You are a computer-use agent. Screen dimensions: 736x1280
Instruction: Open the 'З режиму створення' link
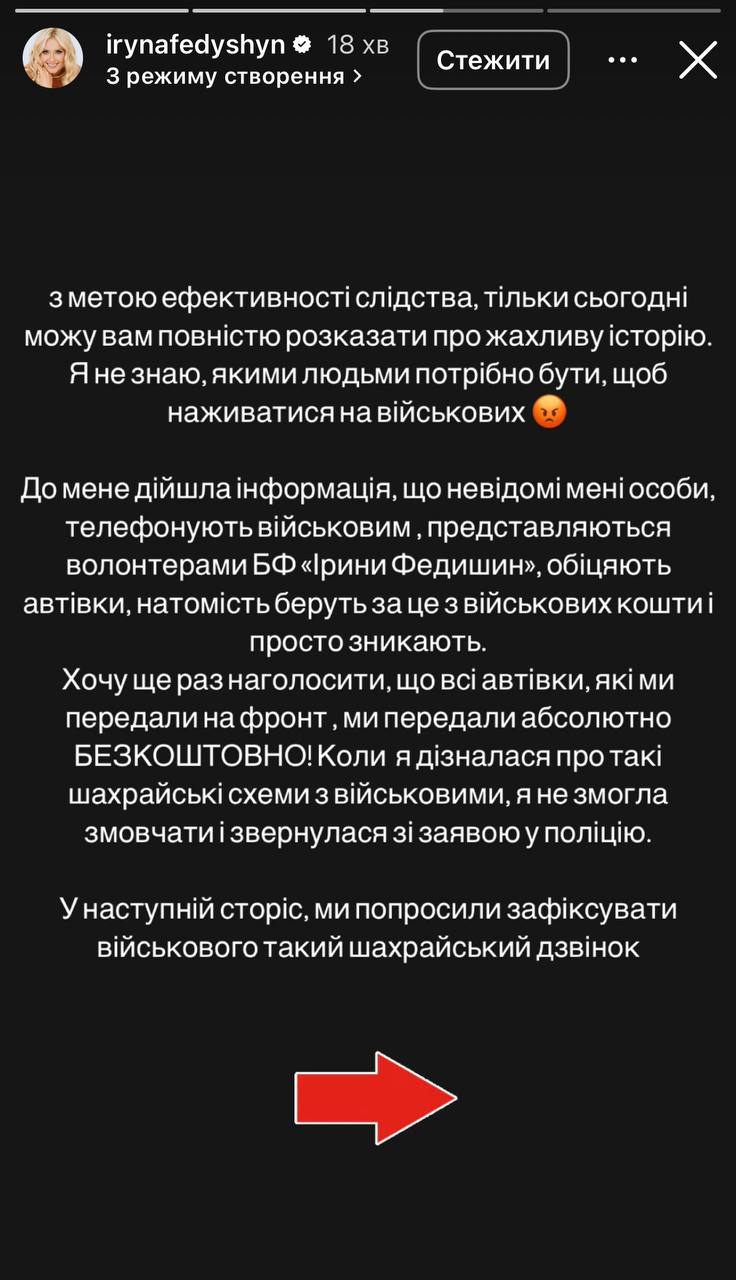pyautogui.click(x=234, y=76)
